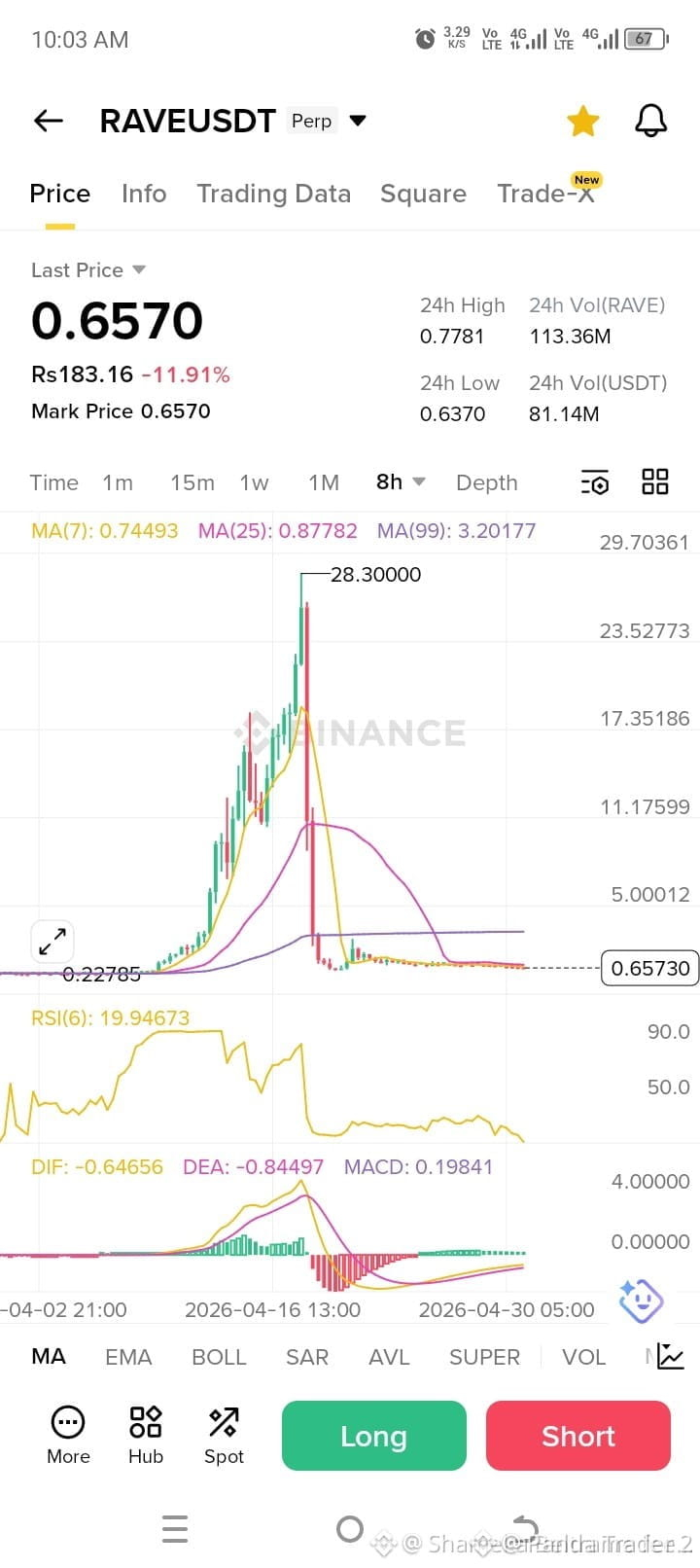Open the price alert bell

point(650,121)
